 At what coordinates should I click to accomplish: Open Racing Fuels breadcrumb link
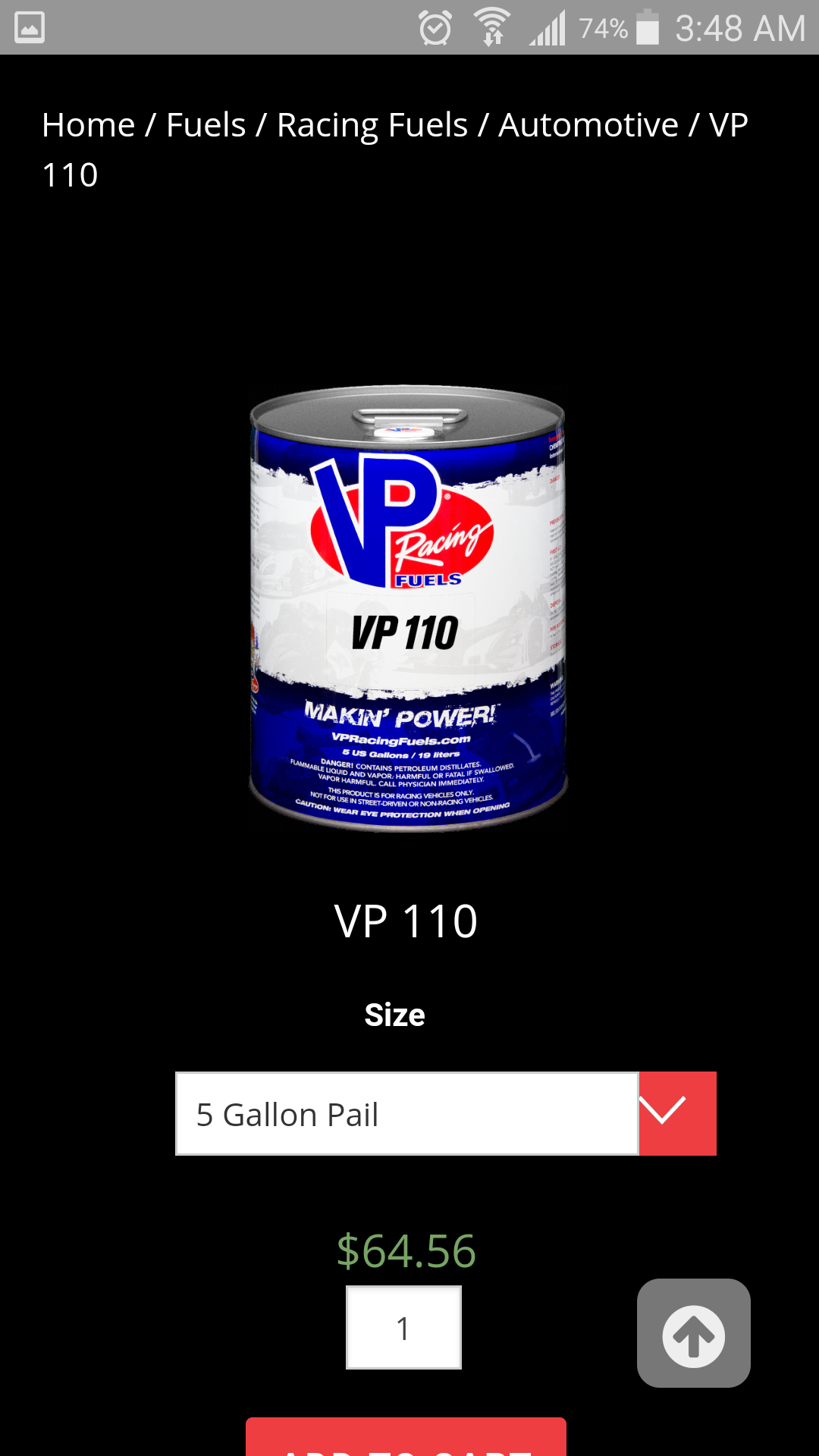click(x=372, y=125)
